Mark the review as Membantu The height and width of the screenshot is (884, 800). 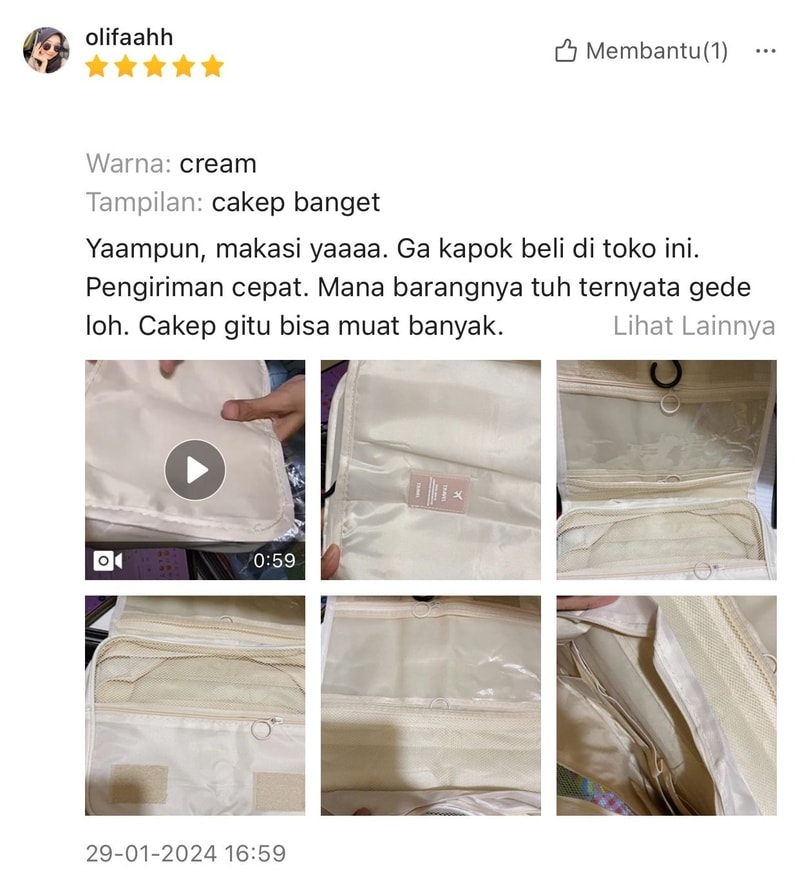641,51
